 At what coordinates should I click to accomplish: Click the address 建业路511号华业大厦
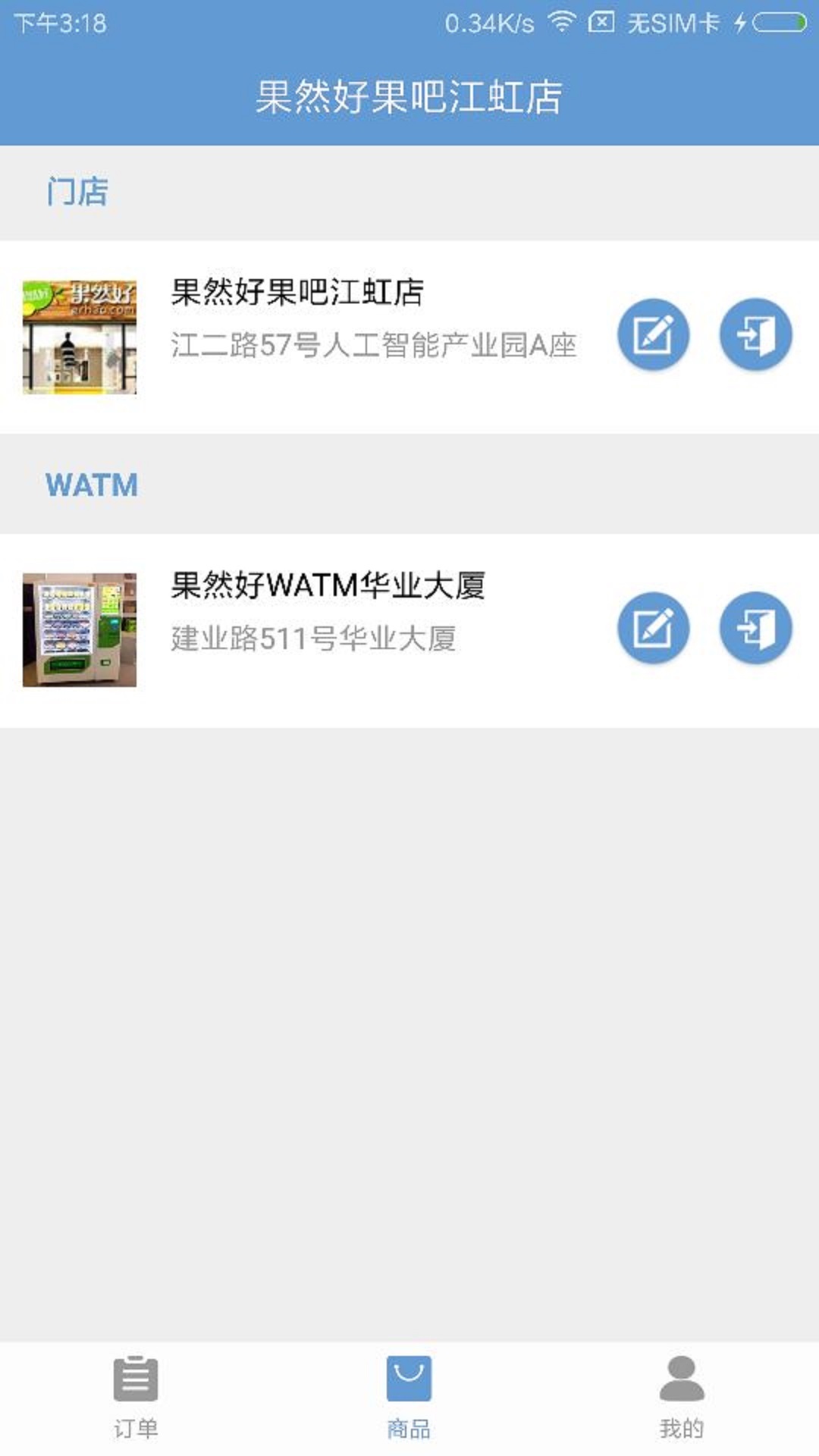(x=315, y=641)
